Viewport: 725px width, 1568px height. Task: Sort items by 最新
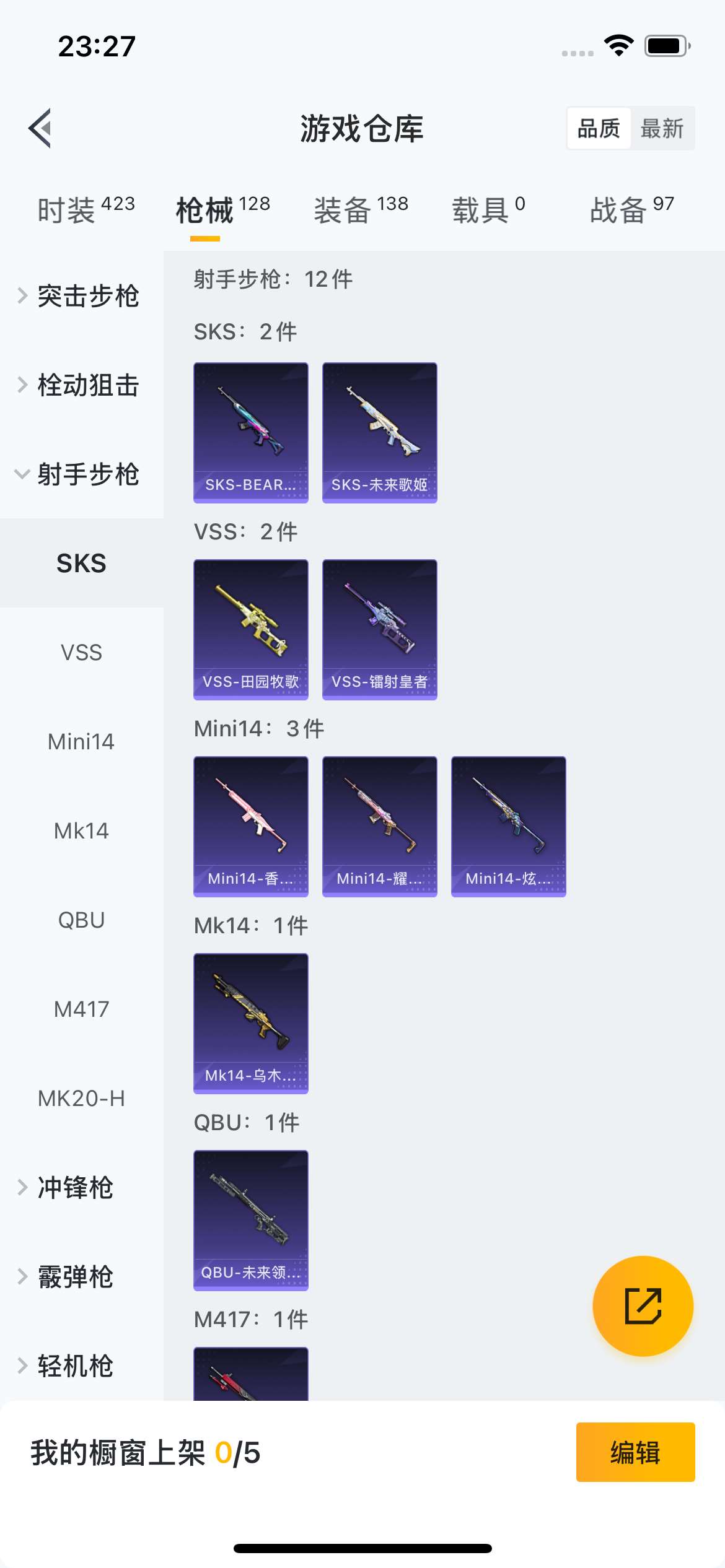(x=662, y=129)
